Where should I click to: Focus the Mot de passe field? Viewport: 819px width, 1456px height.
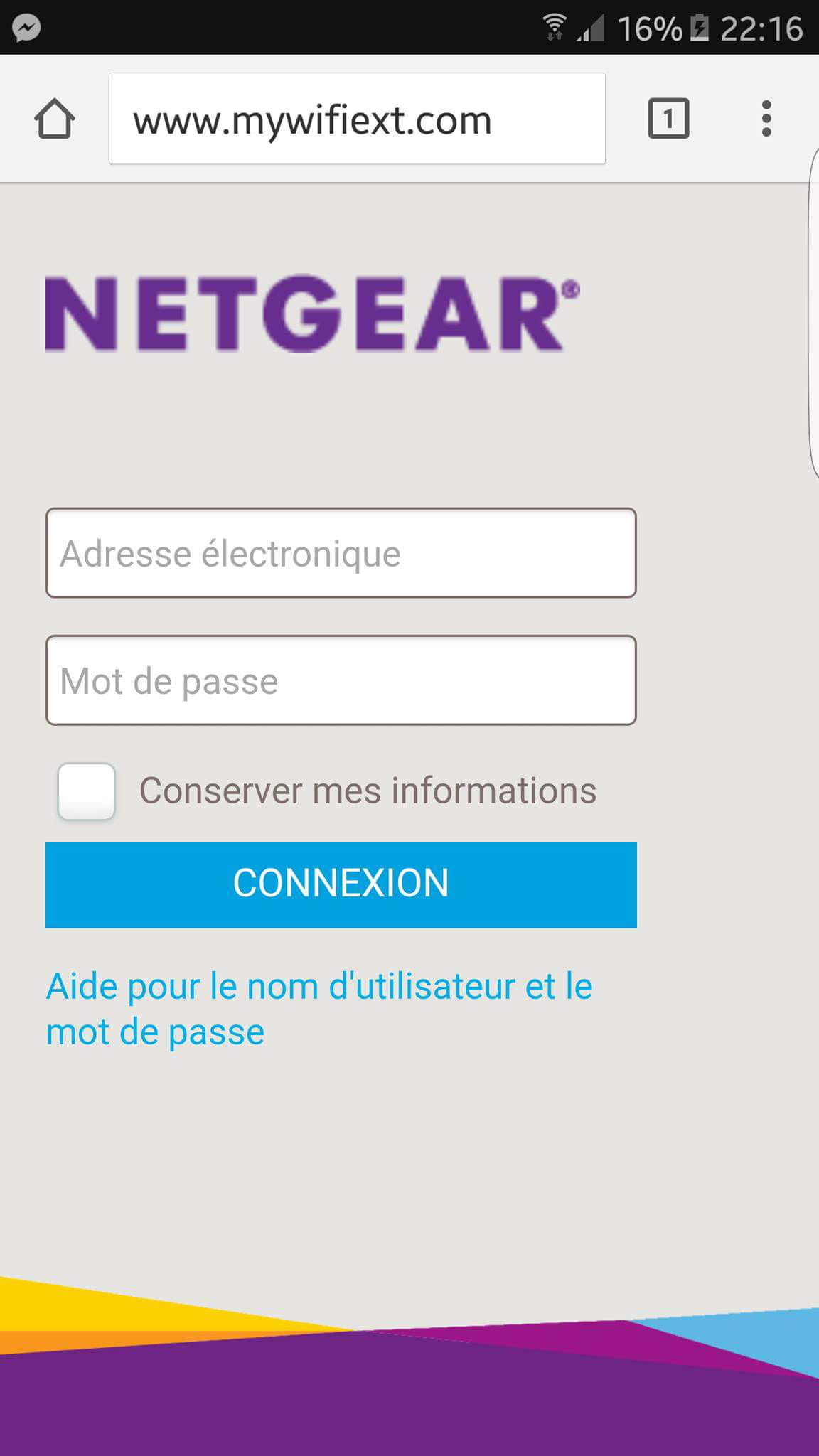[x=341, y=680]
